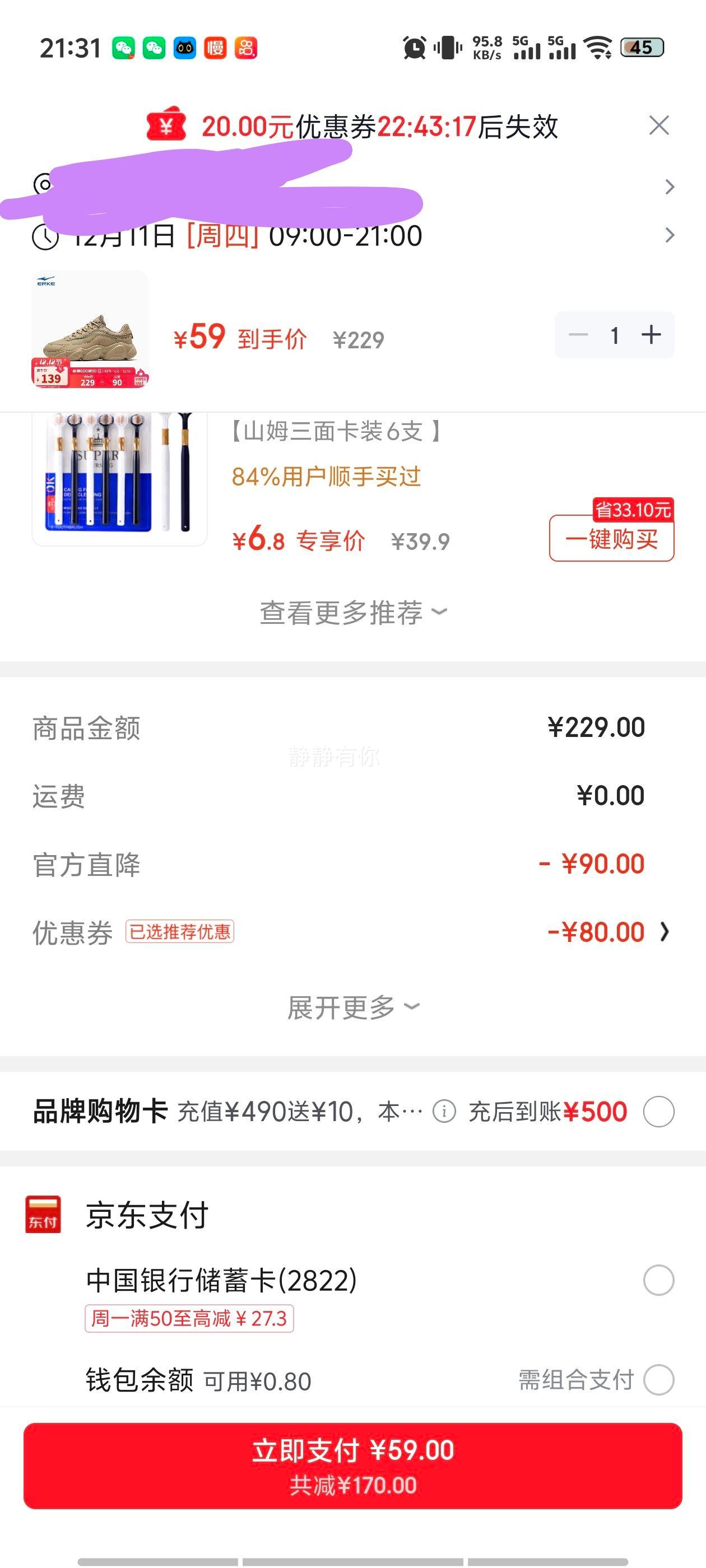Choose 中国银行储蓄卡(2822) as payment method
The image size is (706, 1568).
pyautogui.click(x=658, y=1280)
